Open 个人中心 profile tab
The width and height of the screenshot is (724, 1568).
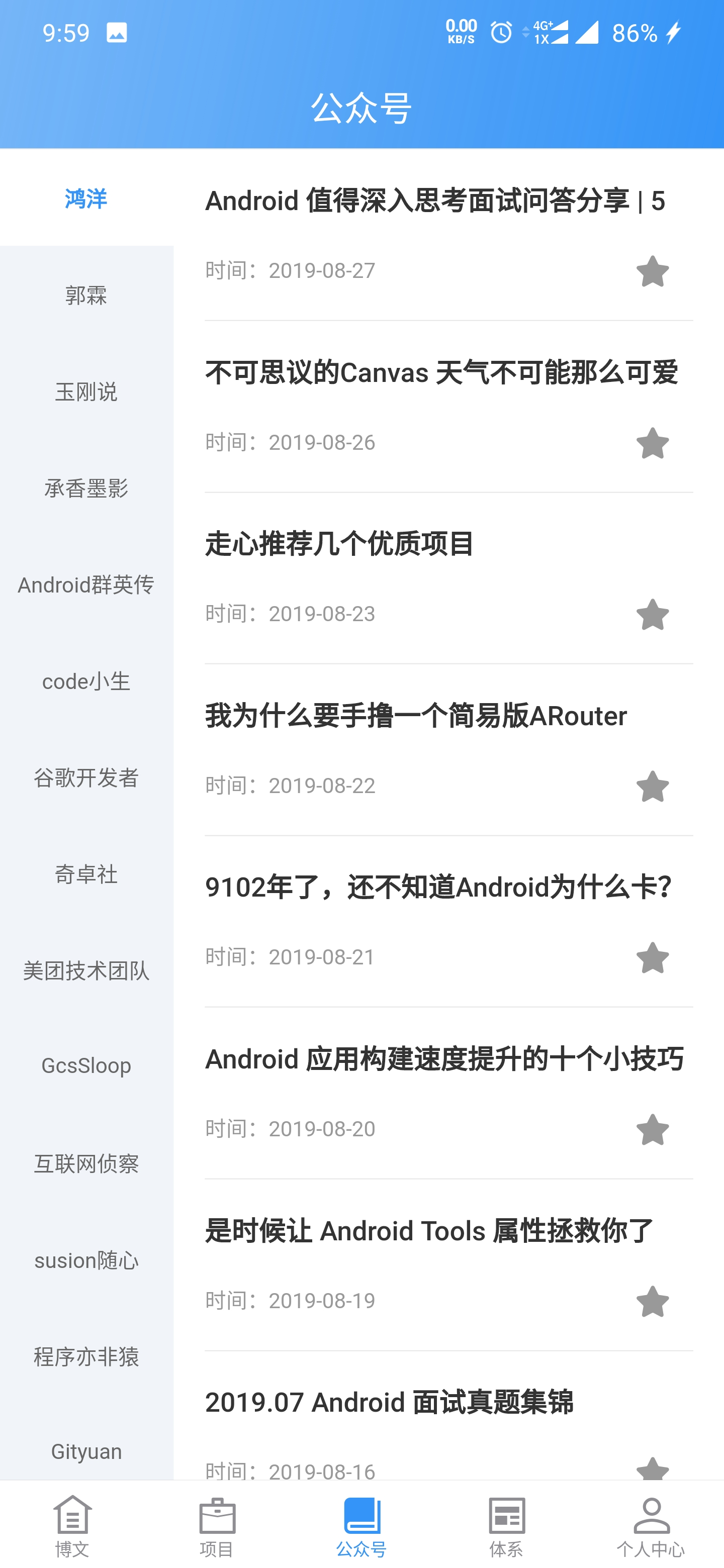coord(651,1525)
